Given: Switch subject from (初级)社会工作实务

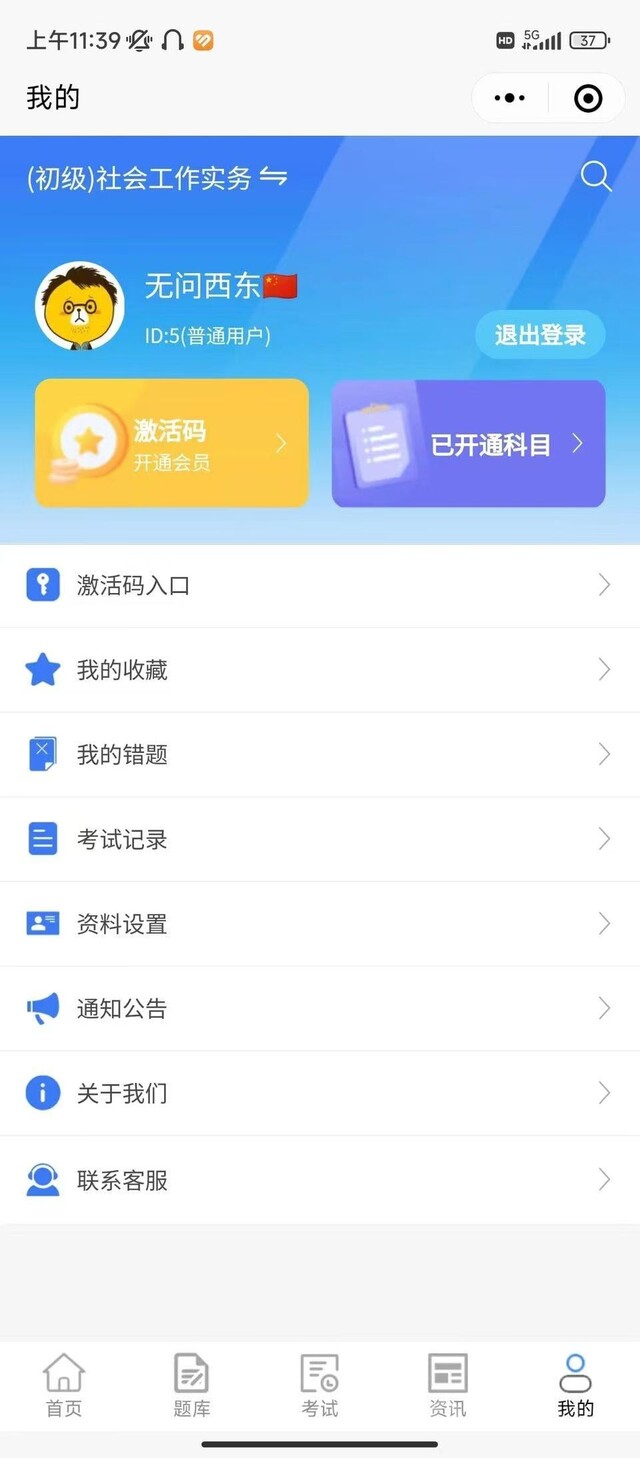Looking at the screenshot, I should 157,178.
